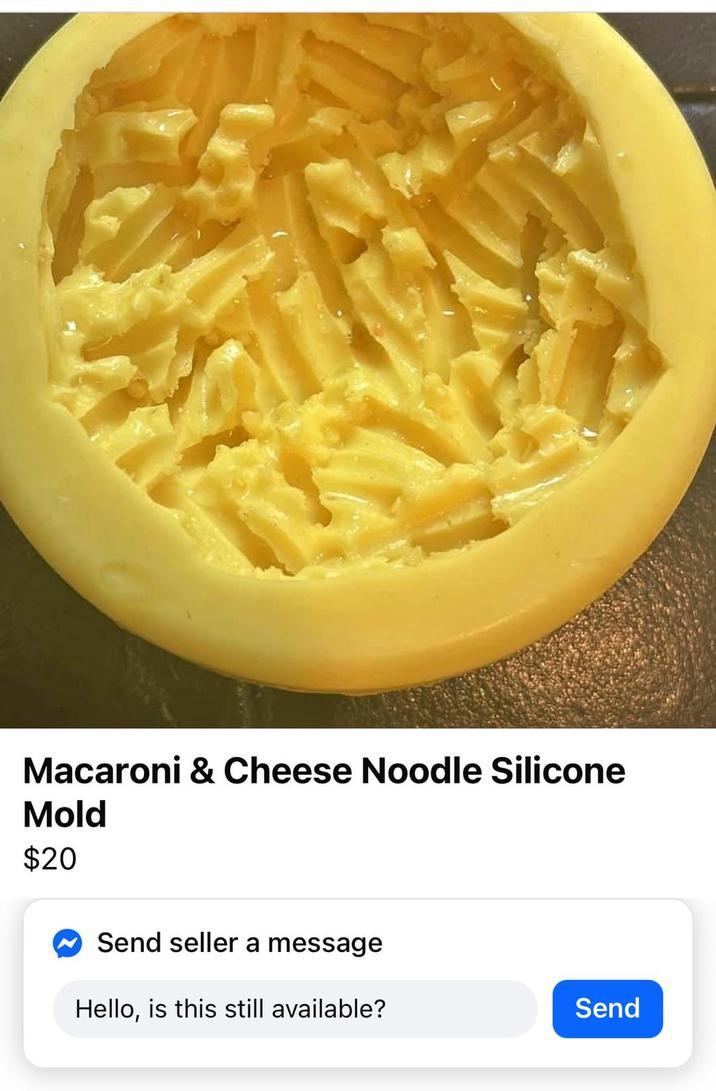The width and height of the screenshot is (716, 1091).
Task: Open the macaroni mold listing photo
Action: [358, 370]
